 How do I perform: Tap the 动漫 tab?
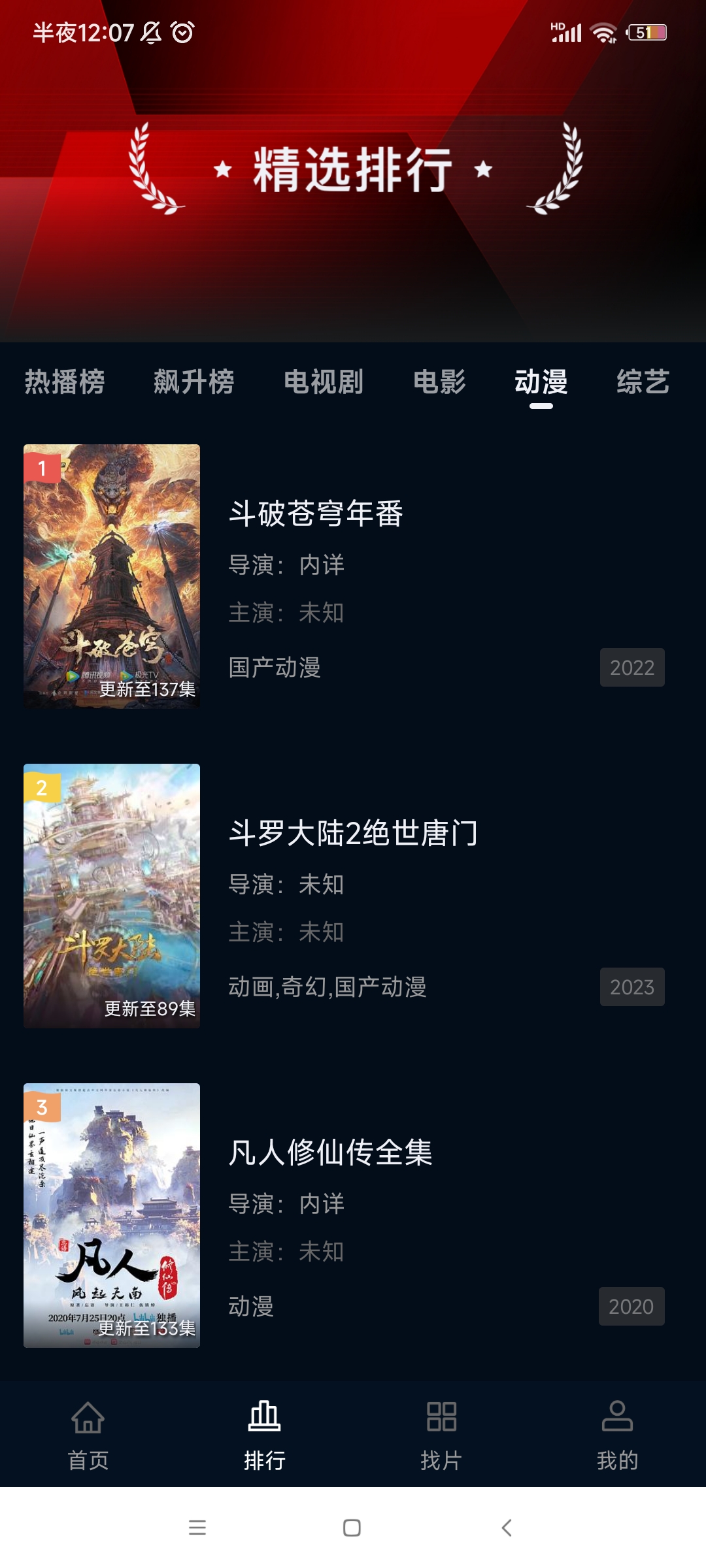(541, 382)
